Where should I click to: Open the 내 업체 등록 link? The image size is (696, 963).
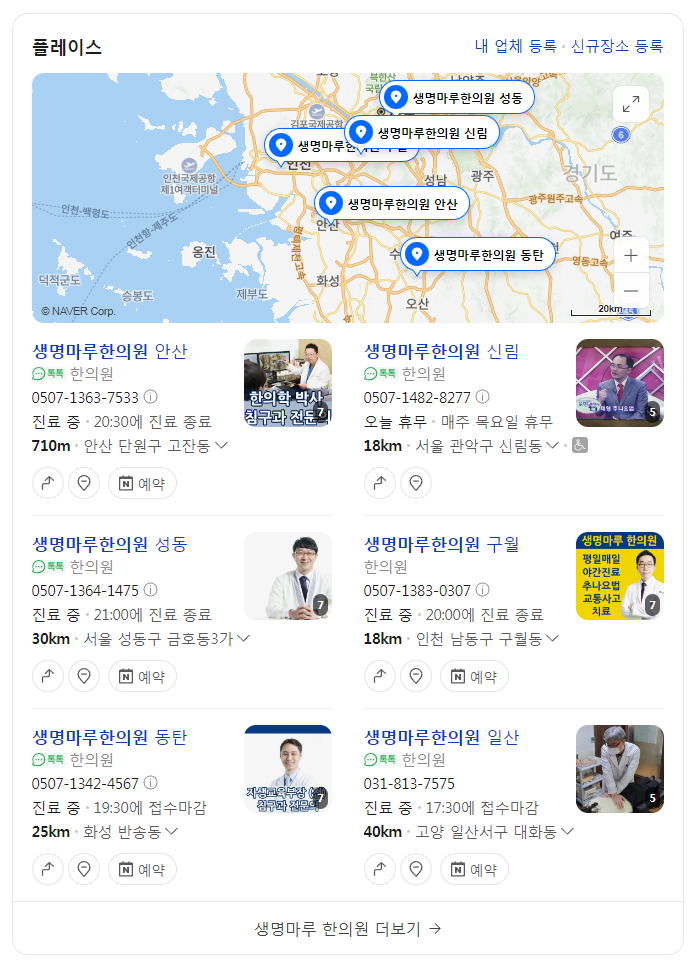pyautogui.click(x=515, y=46)
